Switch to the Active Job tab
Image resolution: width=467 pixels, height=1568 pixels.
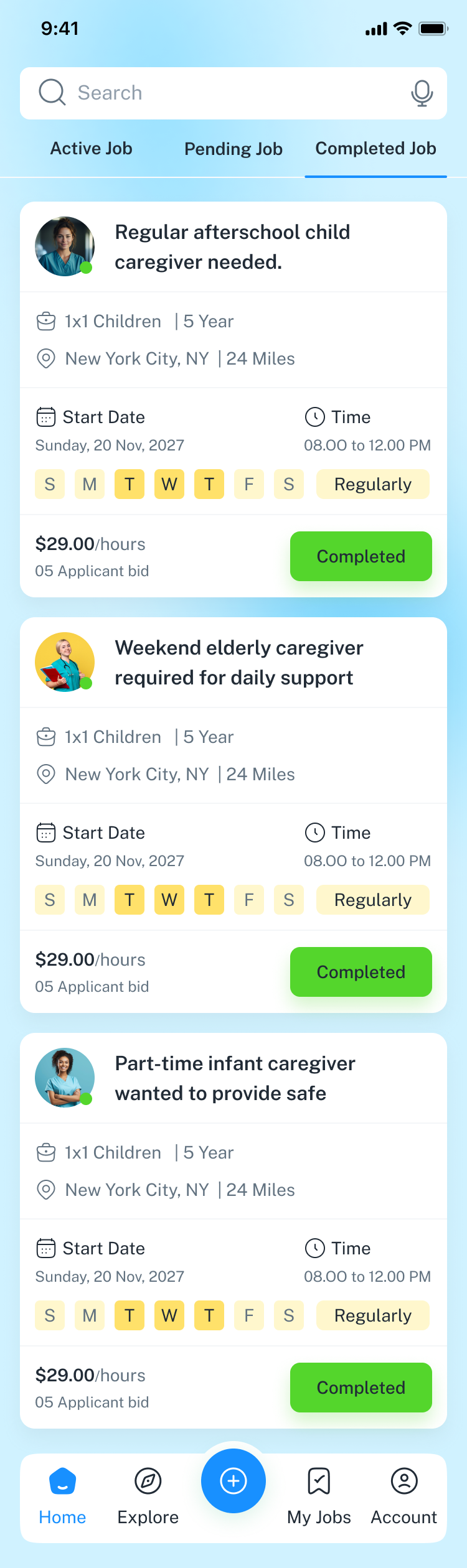click(x=92, y=149)
